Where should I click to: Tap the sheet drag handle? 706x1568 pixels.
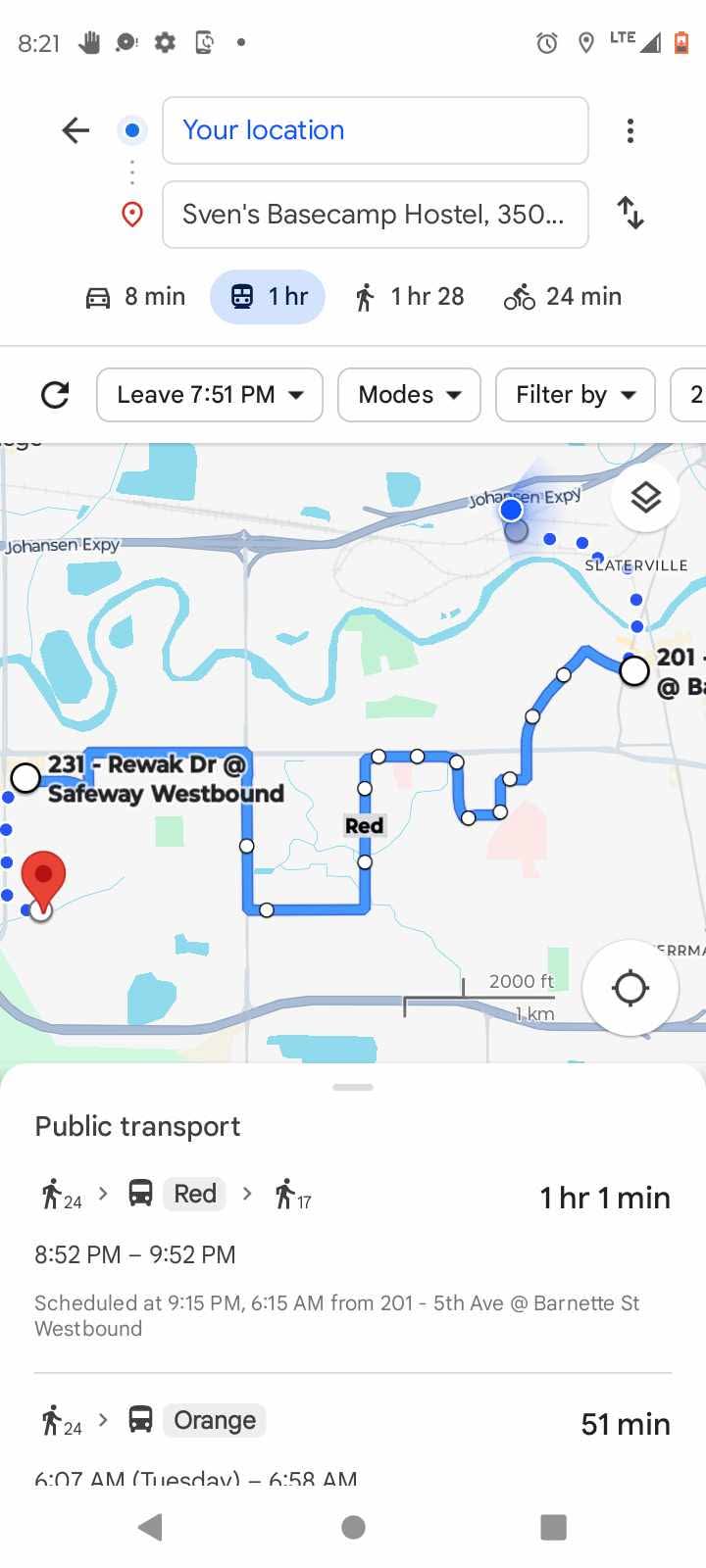(x=353, y=1087)
